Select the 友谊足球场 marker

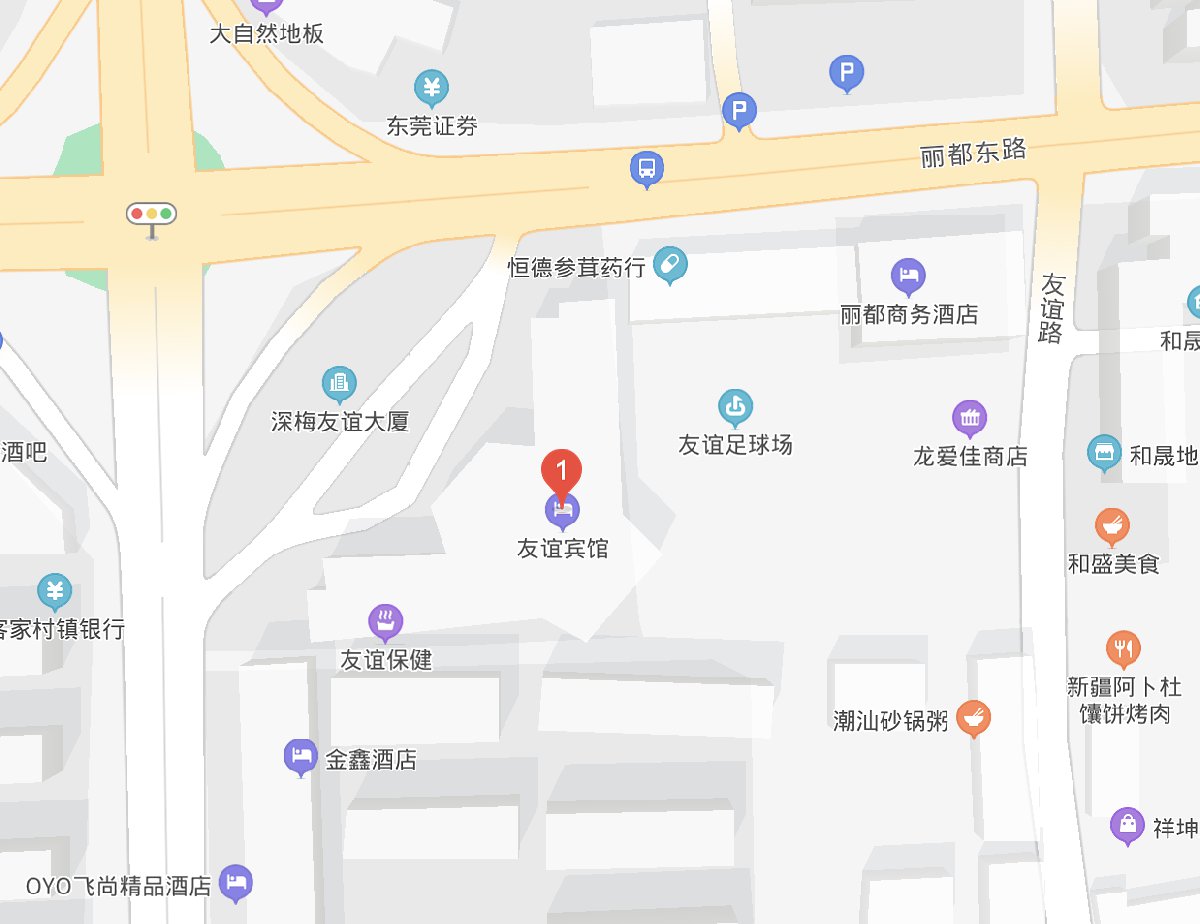(735, 407)
